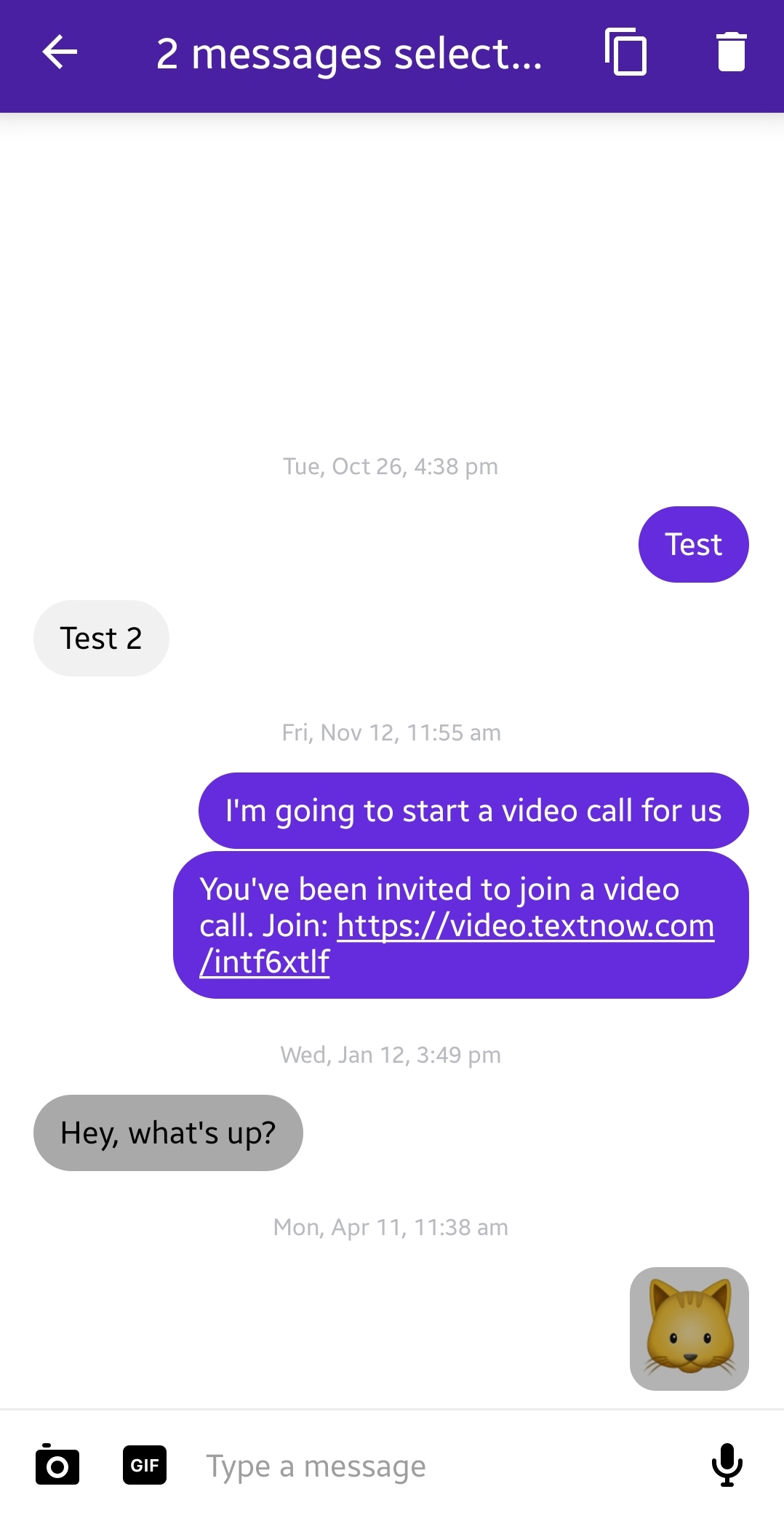The height and width of the screenshot is (1513, 784).
Task: Deselect the video call invite message
Action: [460, 924]
